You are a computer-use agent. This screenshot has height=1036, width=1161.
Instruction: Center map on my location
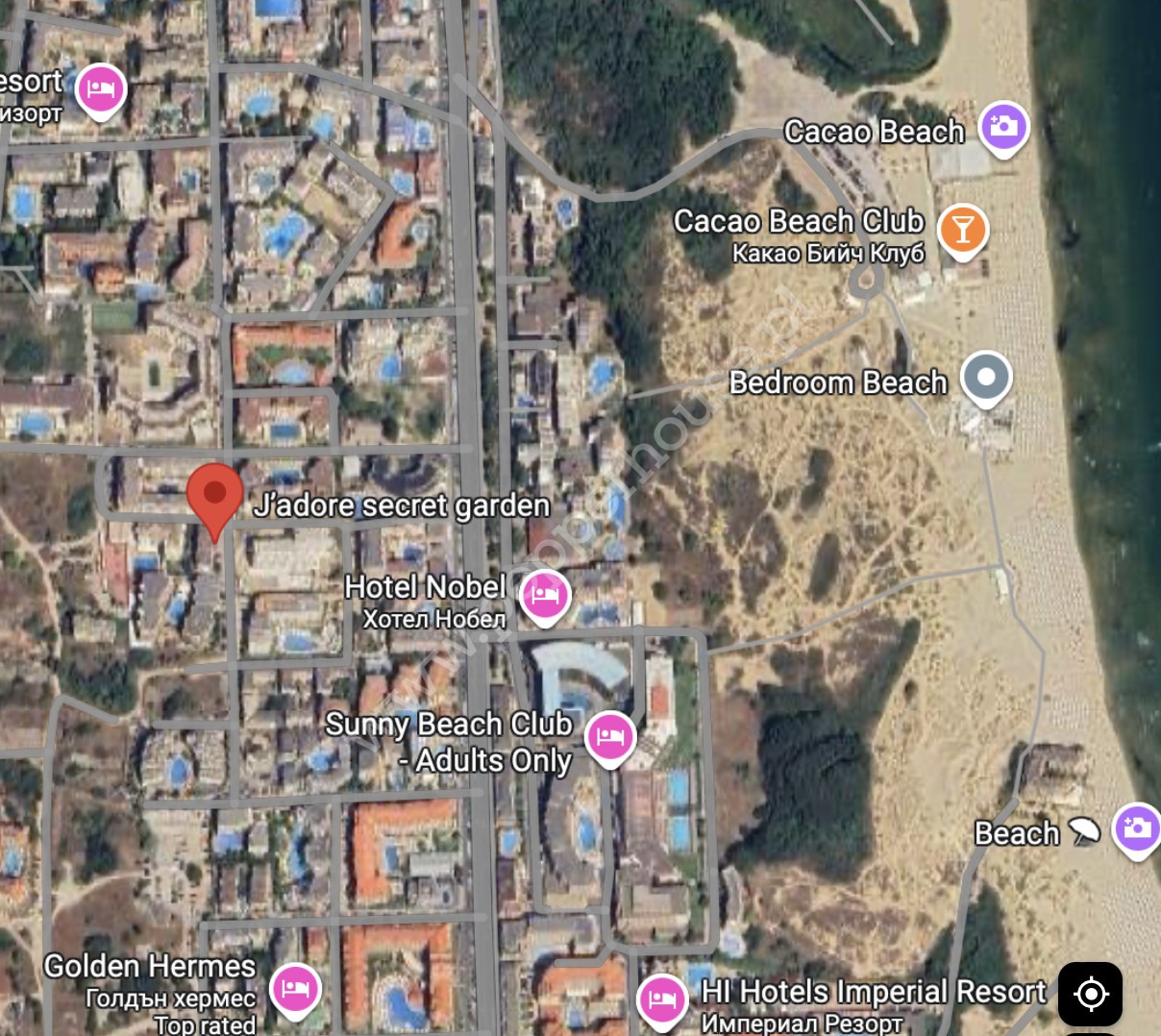click(1090, 994)
